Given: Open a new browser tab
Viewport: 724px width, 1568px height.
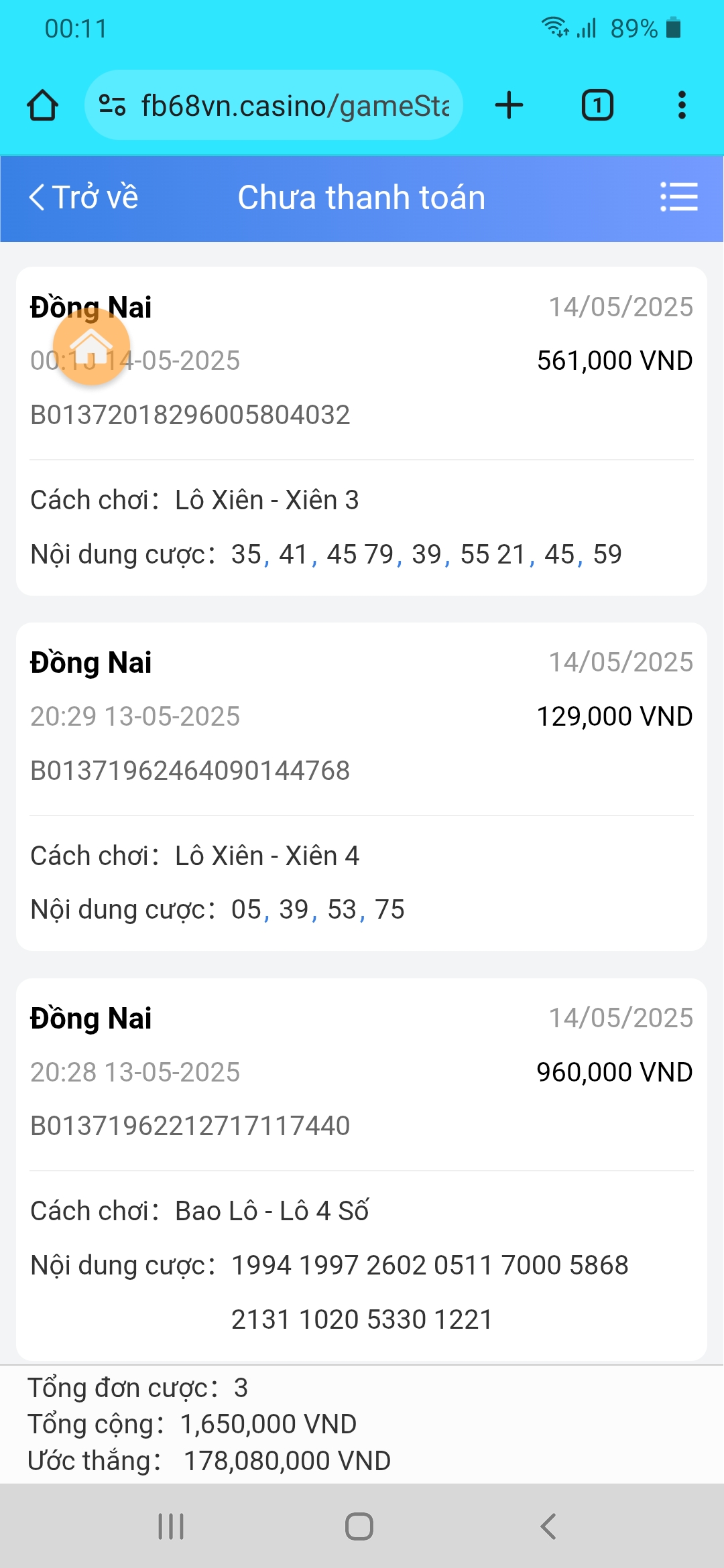Looking at the screenshot, I should click(x=509, y=105).
